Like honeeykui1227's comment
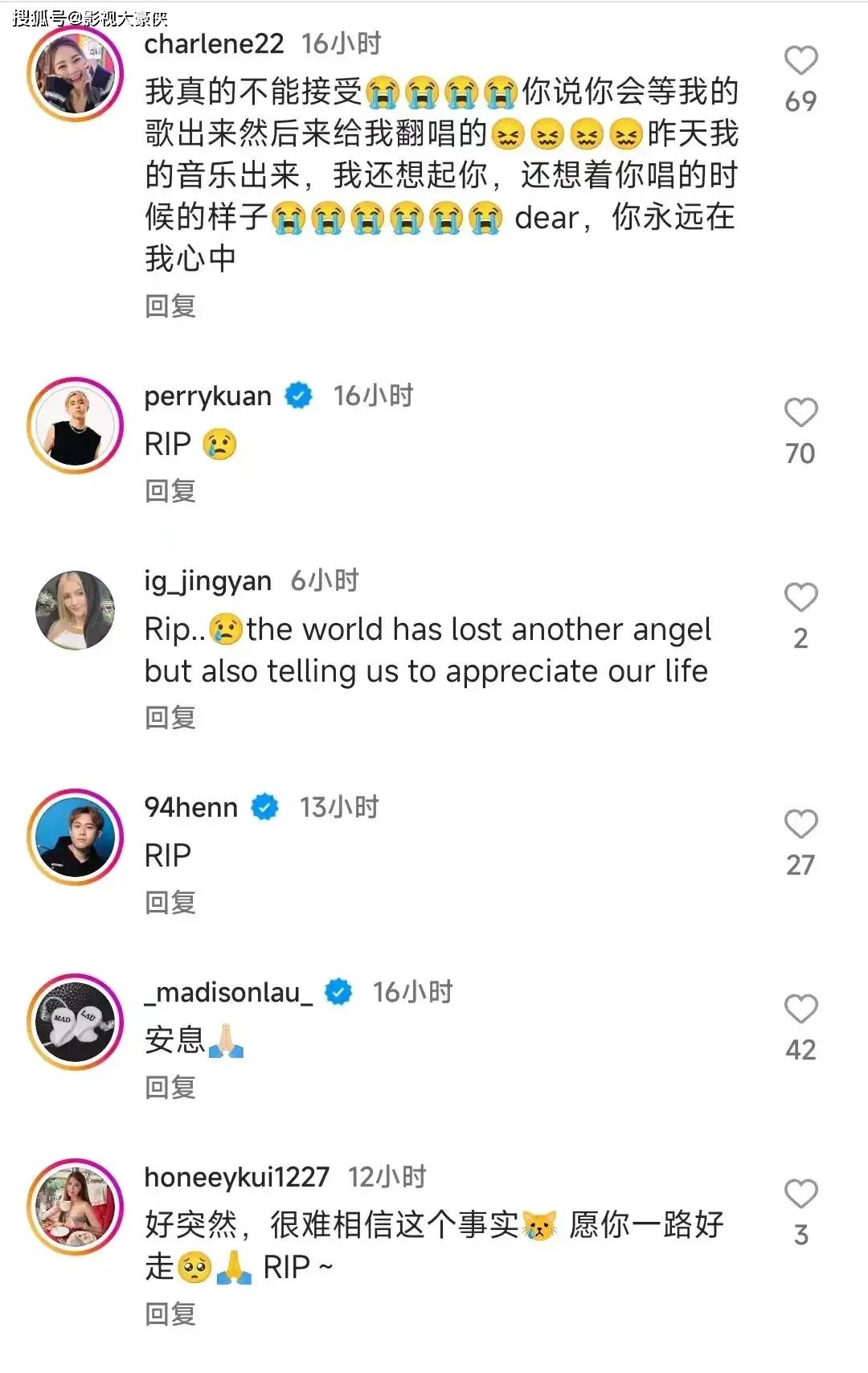Screen dimensions: 868x1373 point(800,1195)
